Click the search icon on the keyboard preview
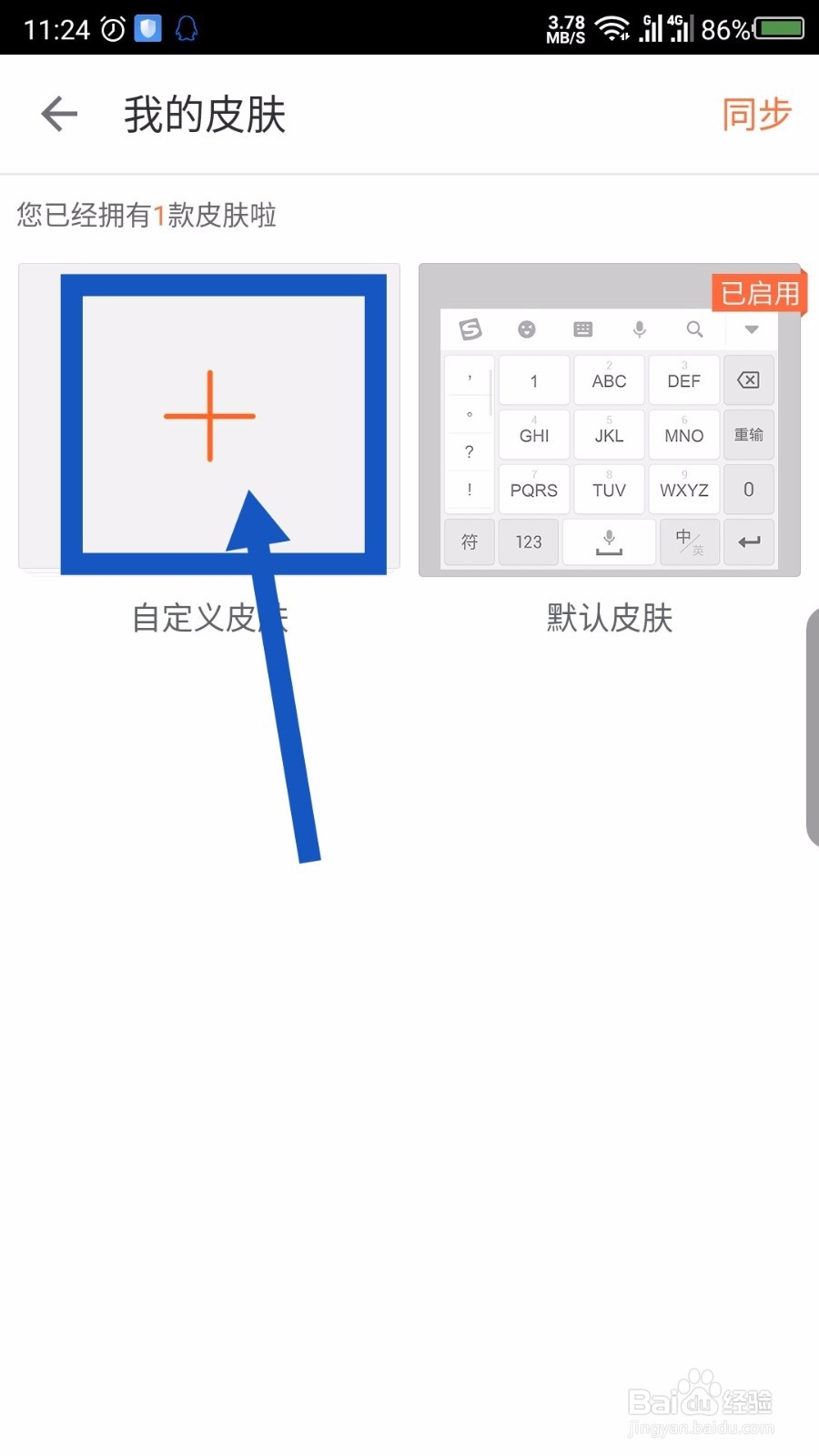Screen dimensions: 819x1456 (695, 329)
